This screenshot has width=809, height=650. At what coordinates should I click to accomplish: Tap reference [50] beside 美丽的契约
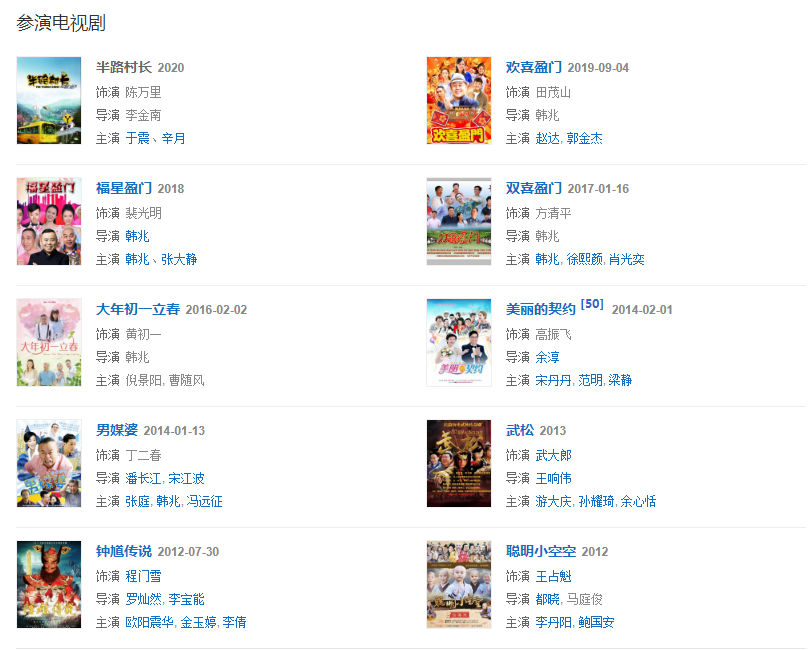(591, 304)
